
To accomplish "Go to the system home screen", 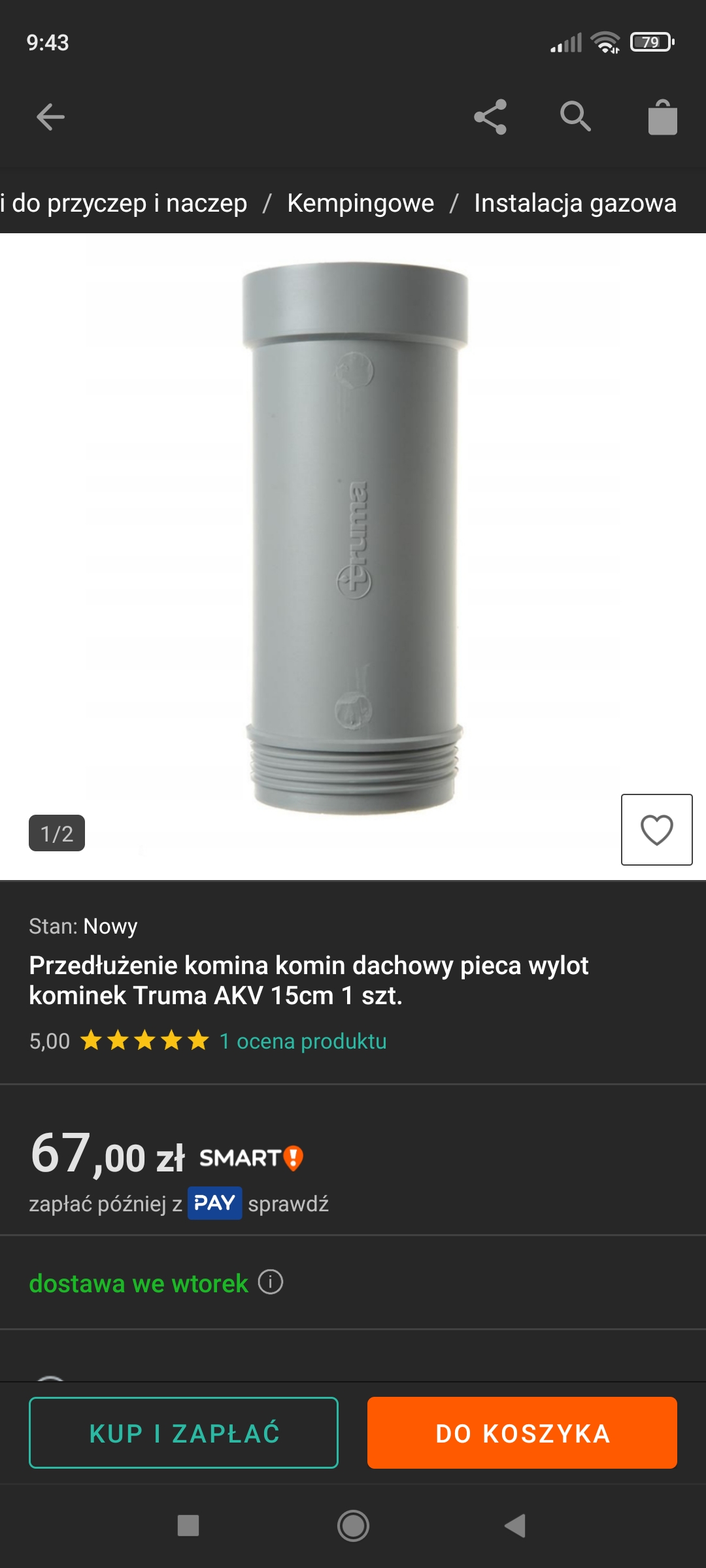I will tap(353, 1526).
